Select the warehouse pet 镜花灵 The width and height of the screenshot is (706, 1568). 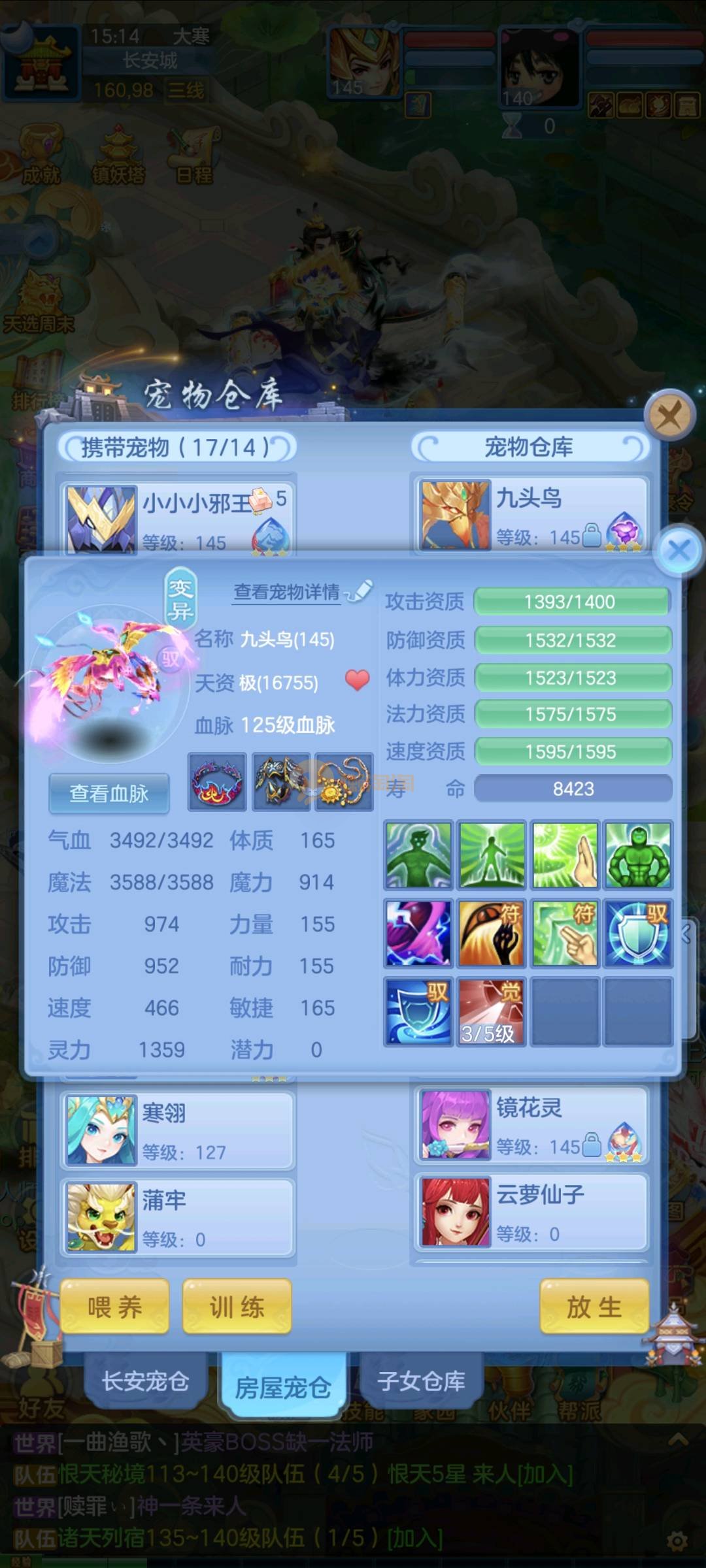point(531,1125)
